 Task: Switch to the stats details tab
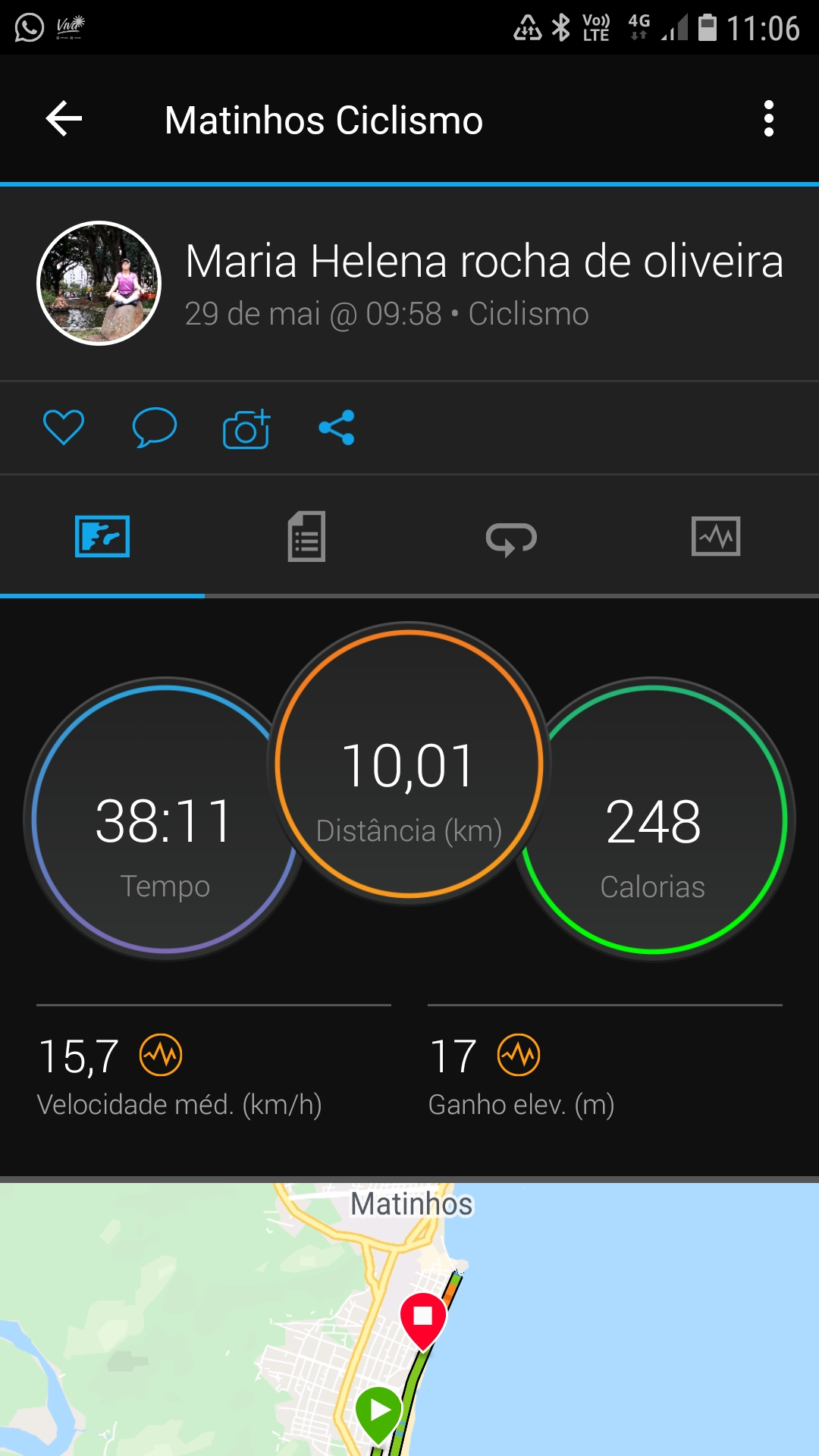pyautogui.click(x=307, y=536)
